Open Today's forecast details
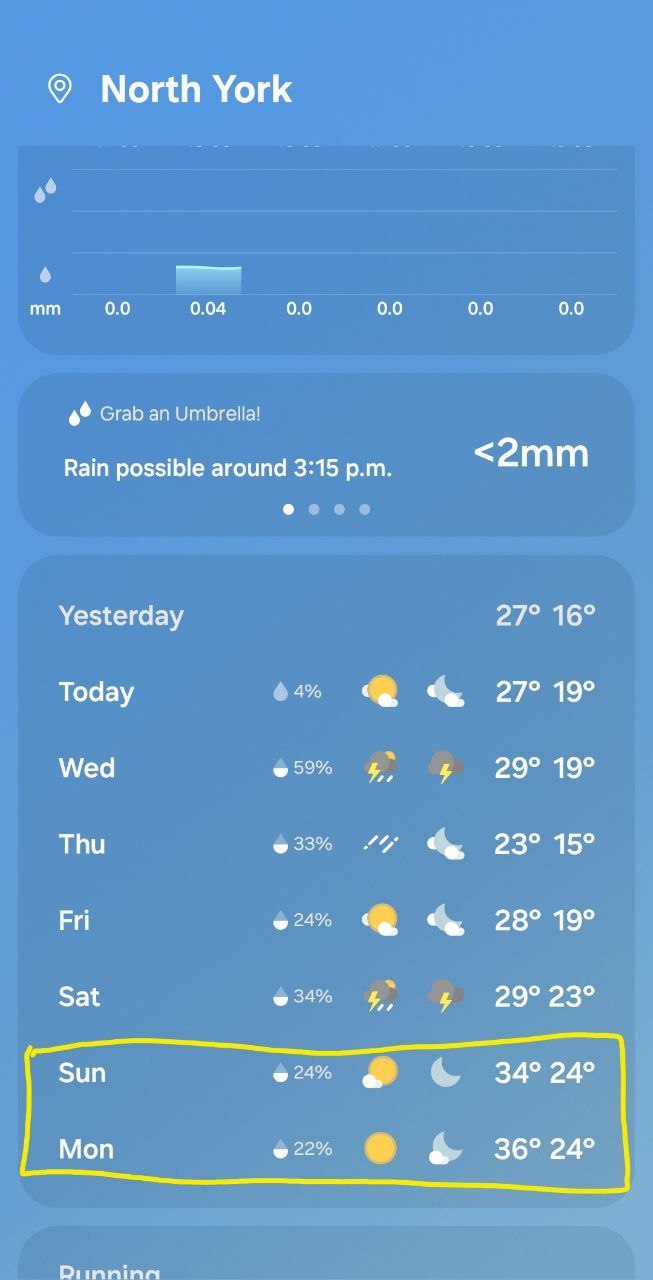The image size is (653, 1280). click(x=326, y=691)
